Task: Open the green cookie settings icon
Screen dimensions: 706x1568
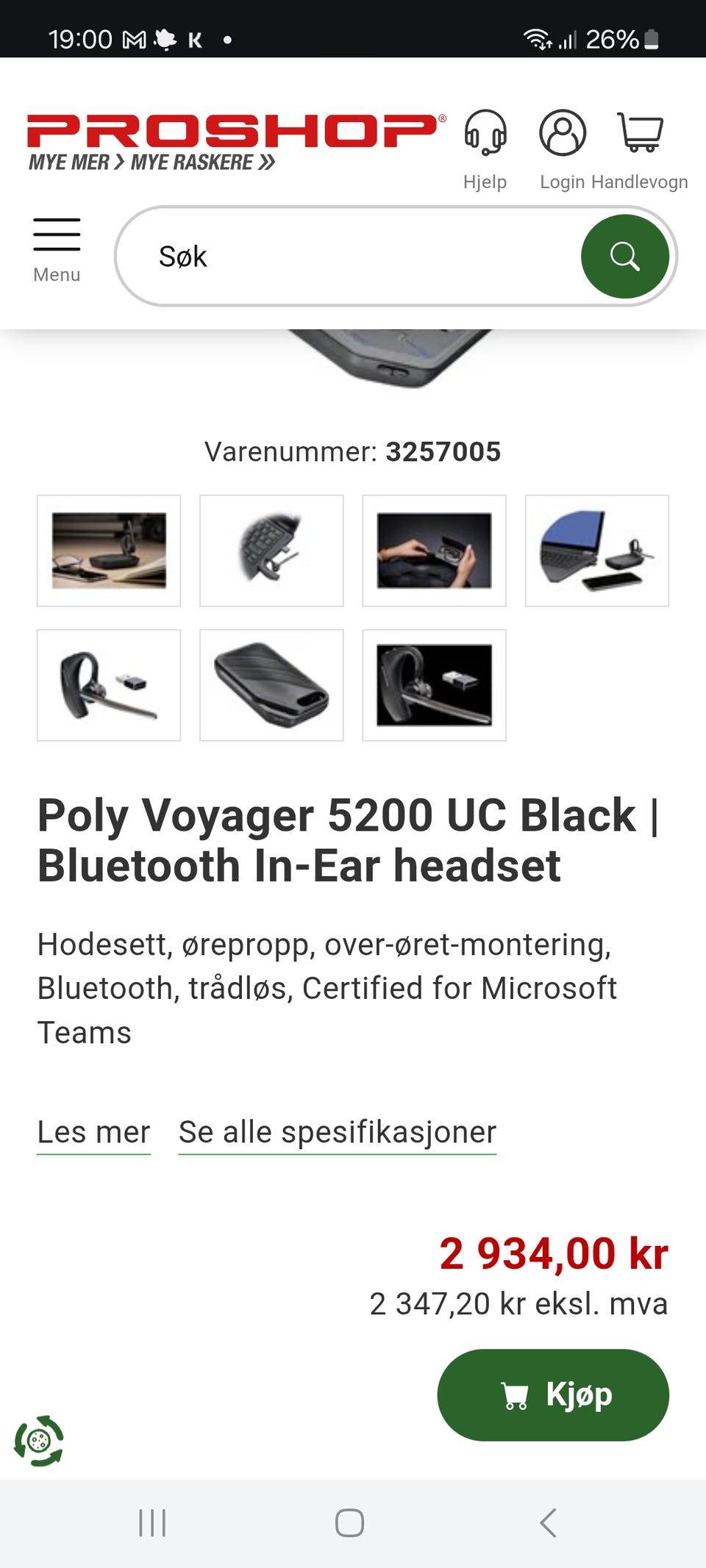Action: click(x=39, y=1441)
